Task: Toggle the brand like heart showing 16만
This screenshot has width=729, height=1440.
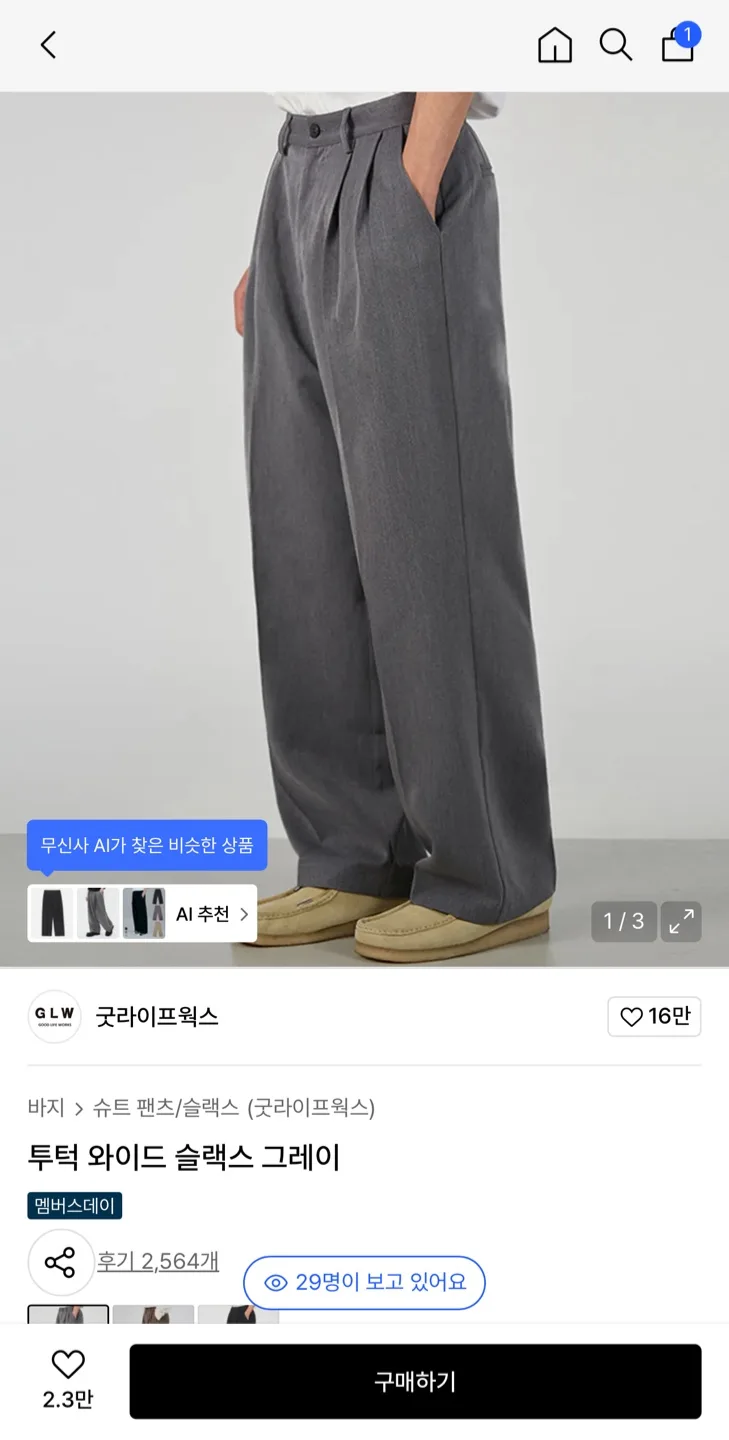Action: (654, 1016)
